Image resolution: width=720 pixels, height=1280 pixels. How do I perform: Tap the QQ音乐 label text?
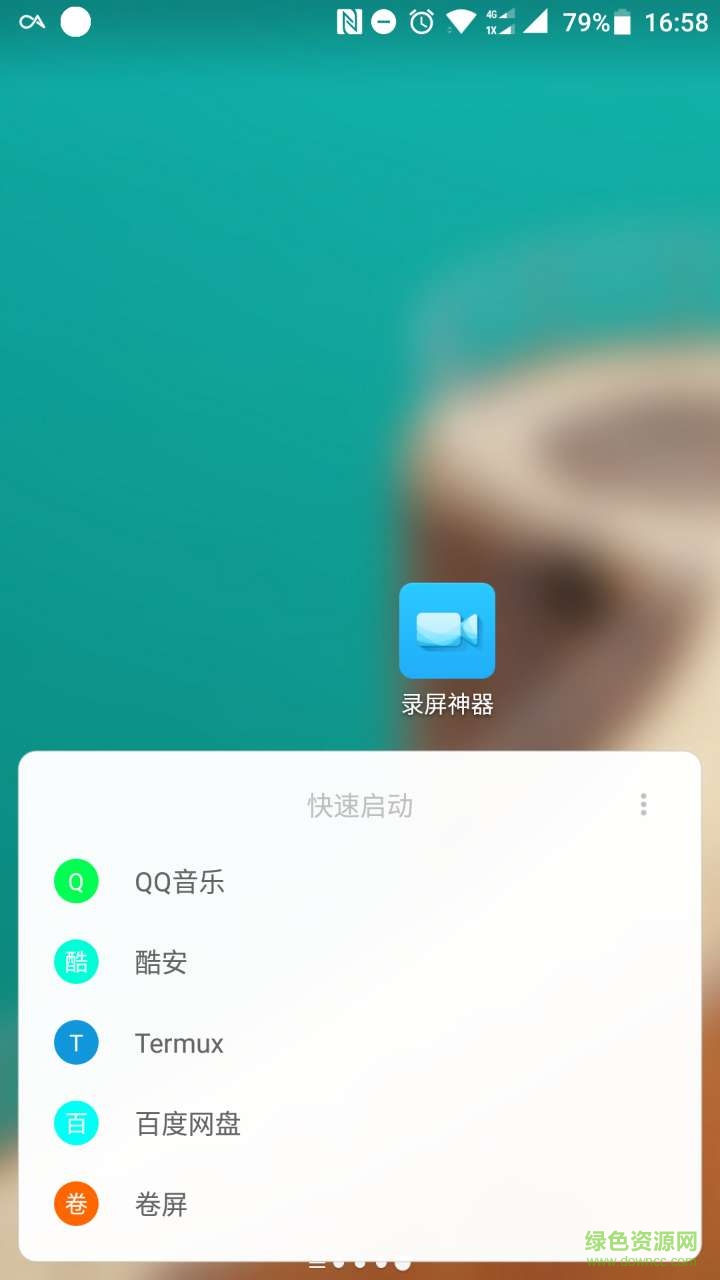pyautogui.click(x=180, y=881)
